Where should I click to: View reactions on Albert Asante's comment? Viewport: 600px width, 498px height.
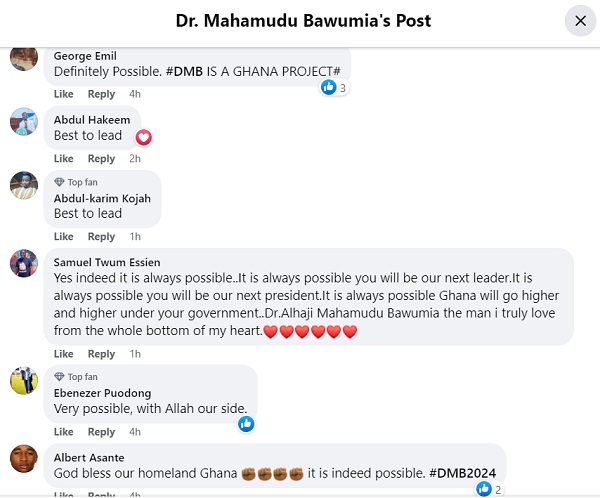pyautogui.click(x=488, y=489)
